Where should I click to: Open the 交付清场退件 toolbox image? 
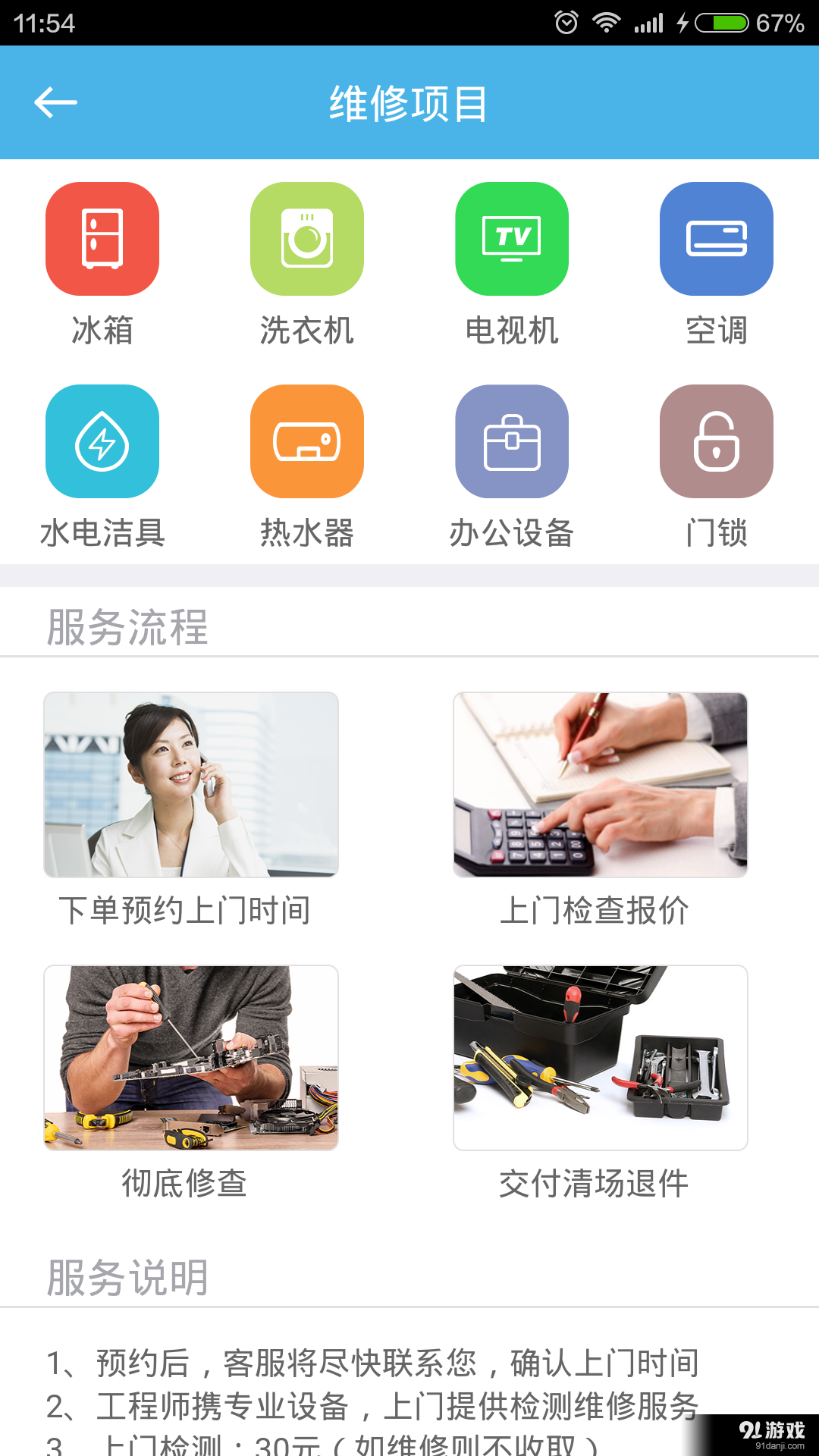(x=601, y=1058)
